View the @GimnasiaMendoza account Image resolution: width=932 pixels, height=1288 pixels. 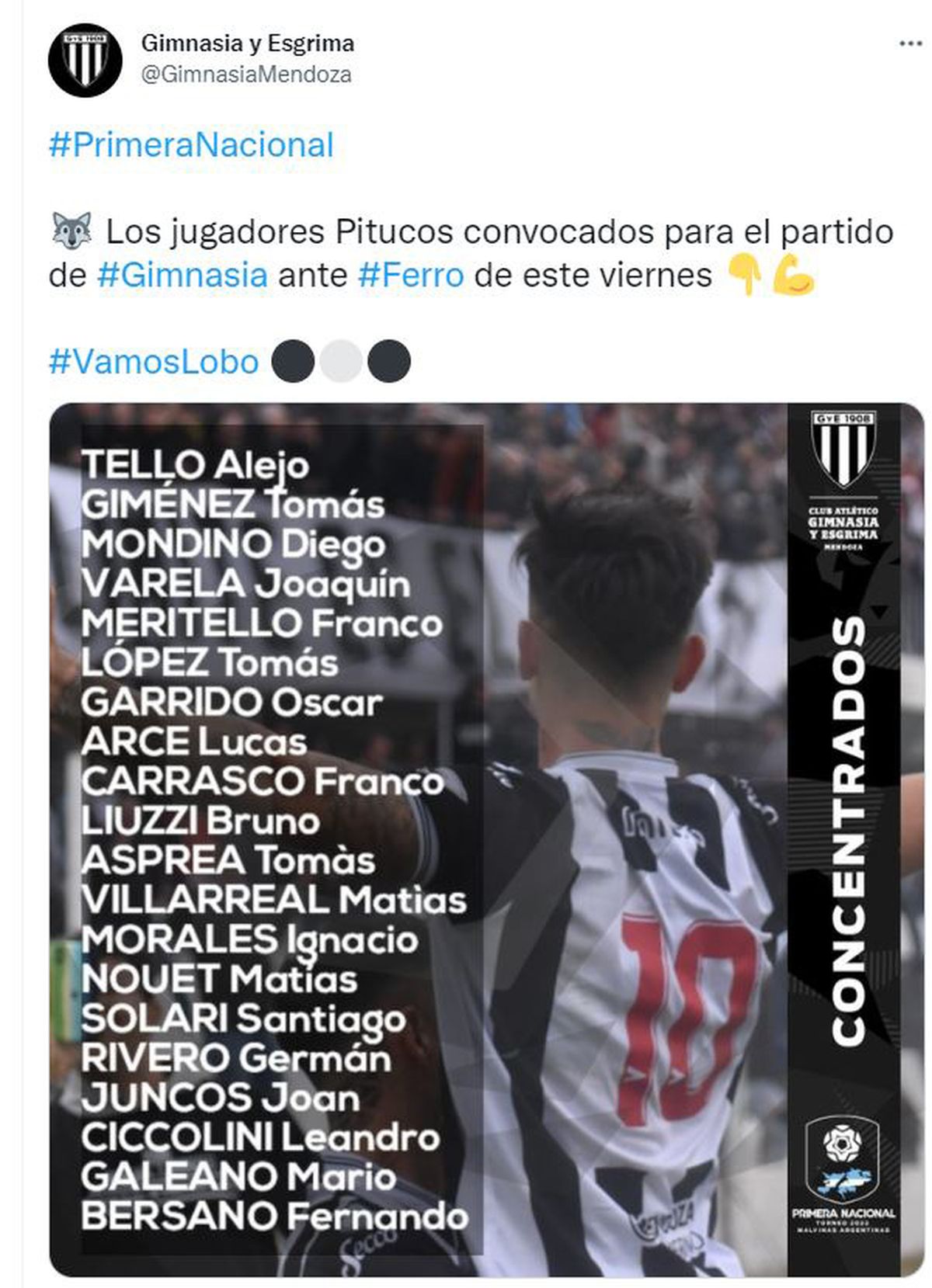tap(246, 75)
